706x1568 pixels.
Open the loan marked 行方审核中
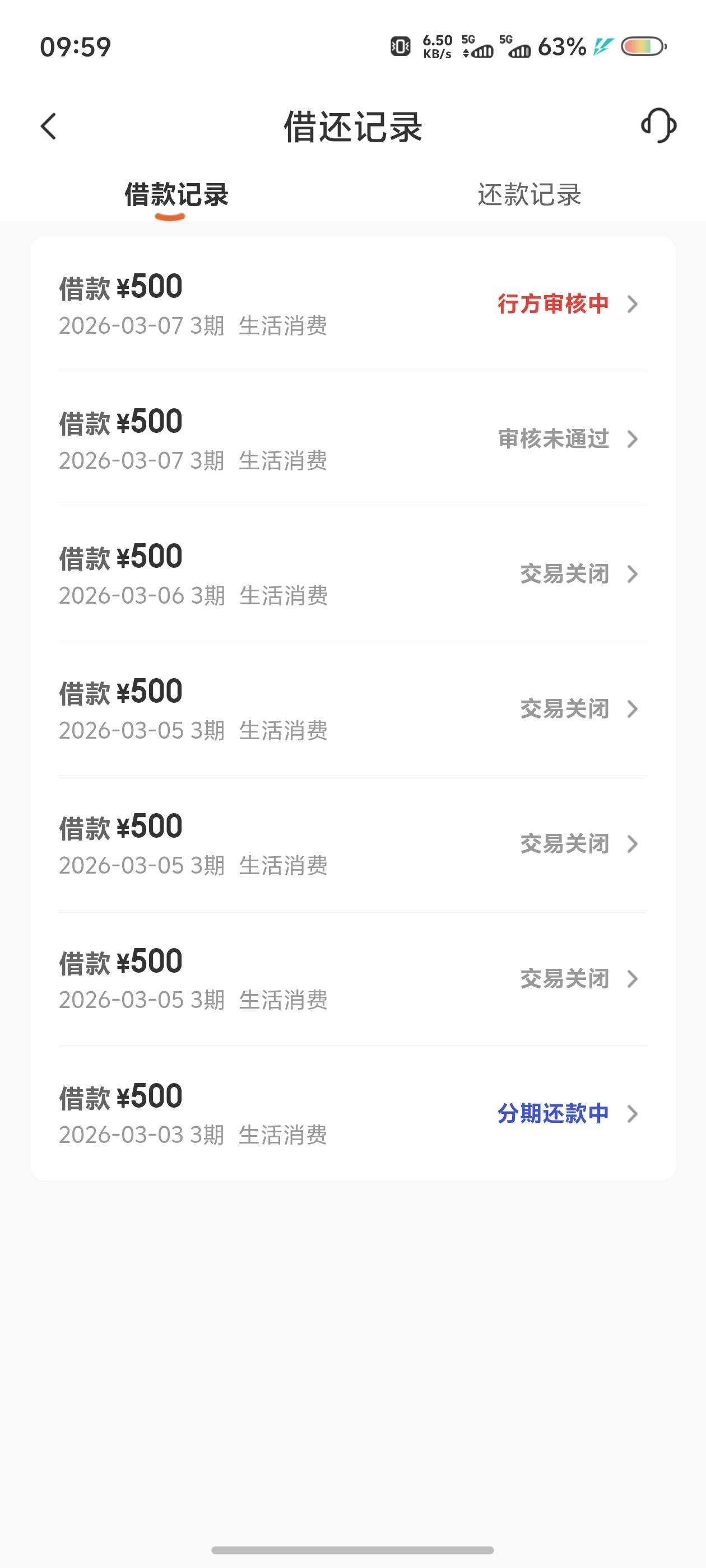tap(352, 304)
